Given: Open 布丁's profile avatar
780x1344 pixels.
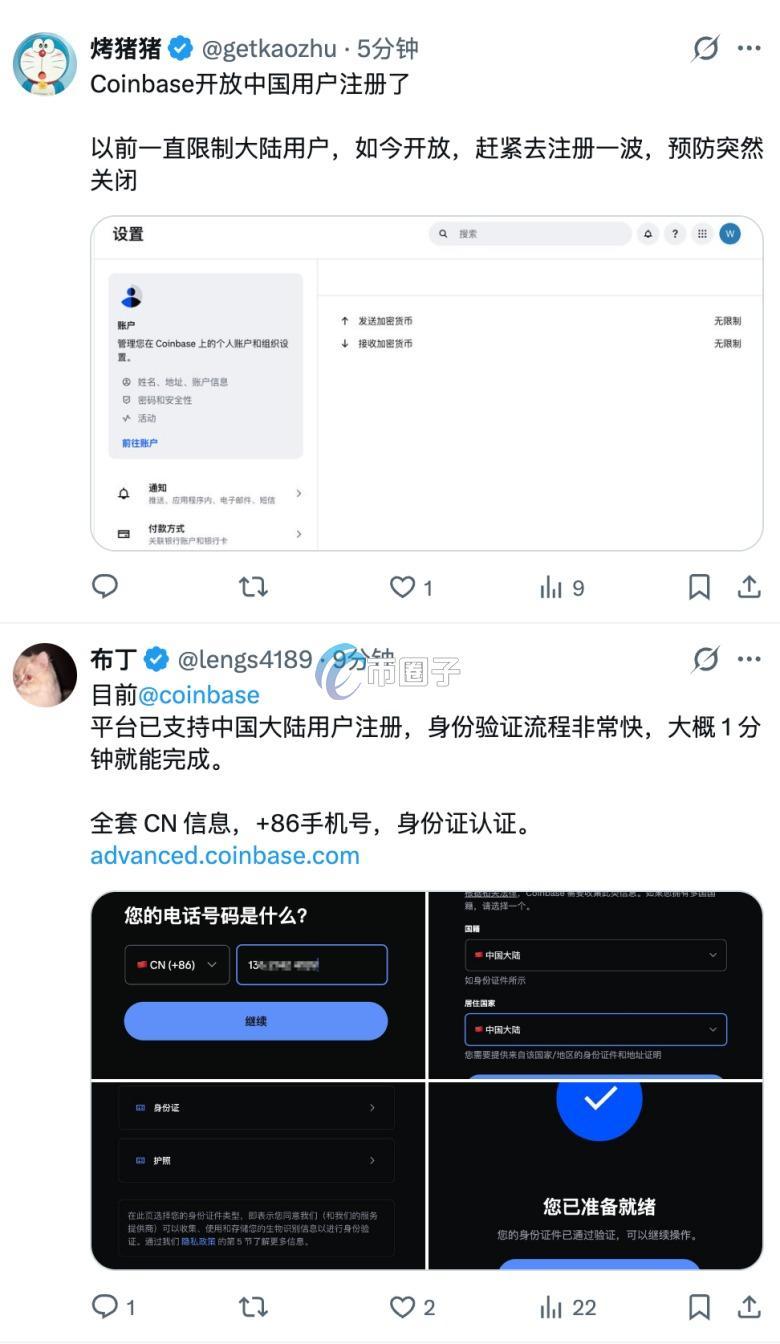Looking at the screenshot, I should coord(45,675).
